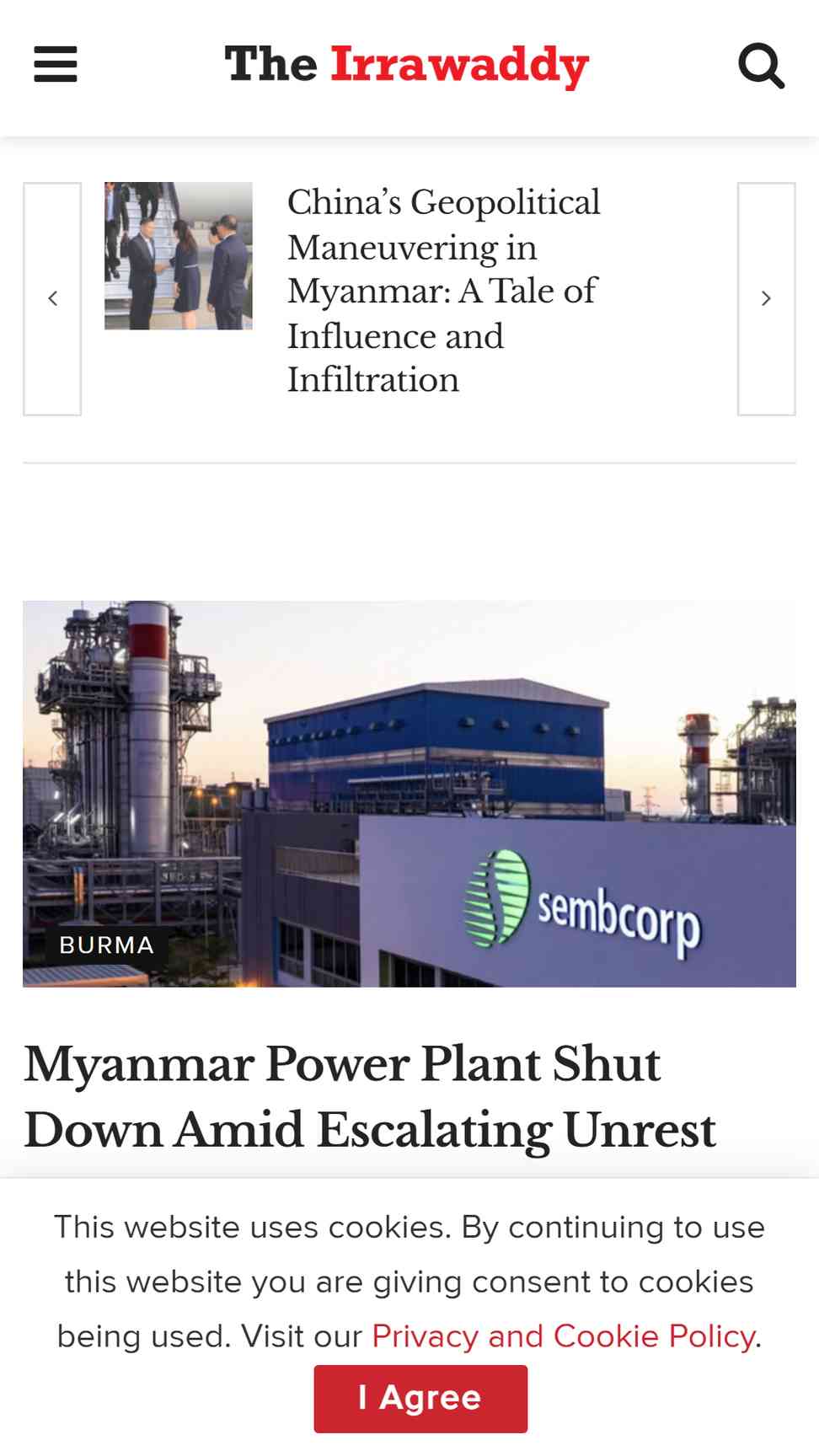Show previous story in the carousel

click(52, 298)
